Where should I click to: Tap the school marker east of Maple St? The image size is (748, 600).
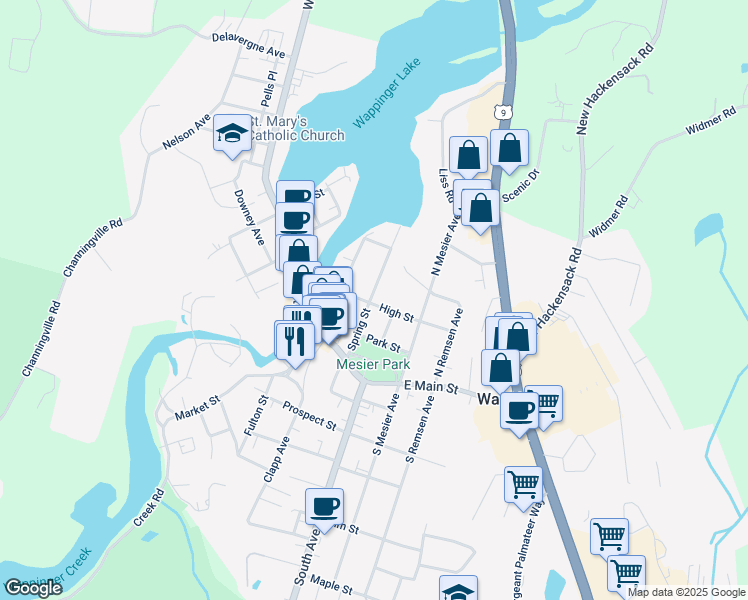point(458,590)
